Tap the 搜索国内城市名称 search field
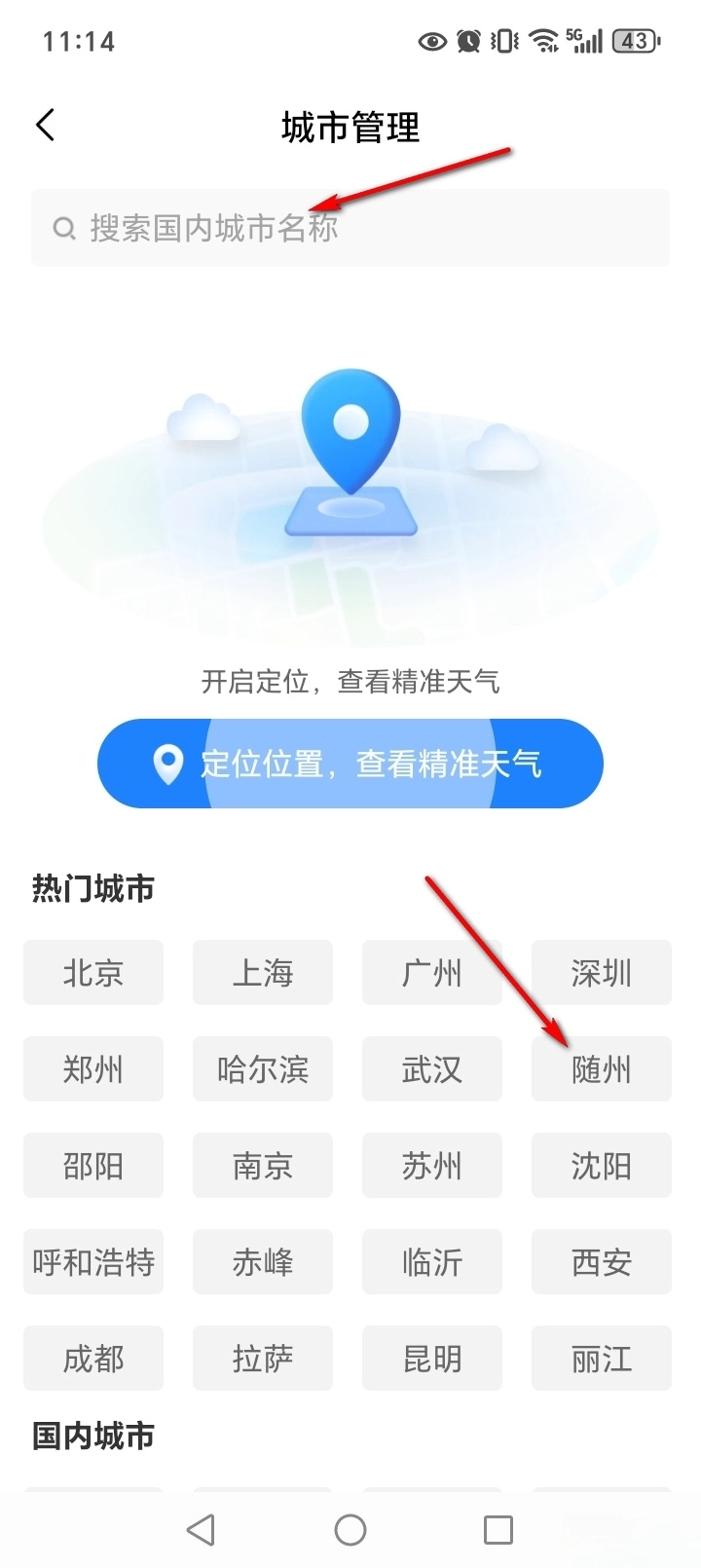 point(350,228)
